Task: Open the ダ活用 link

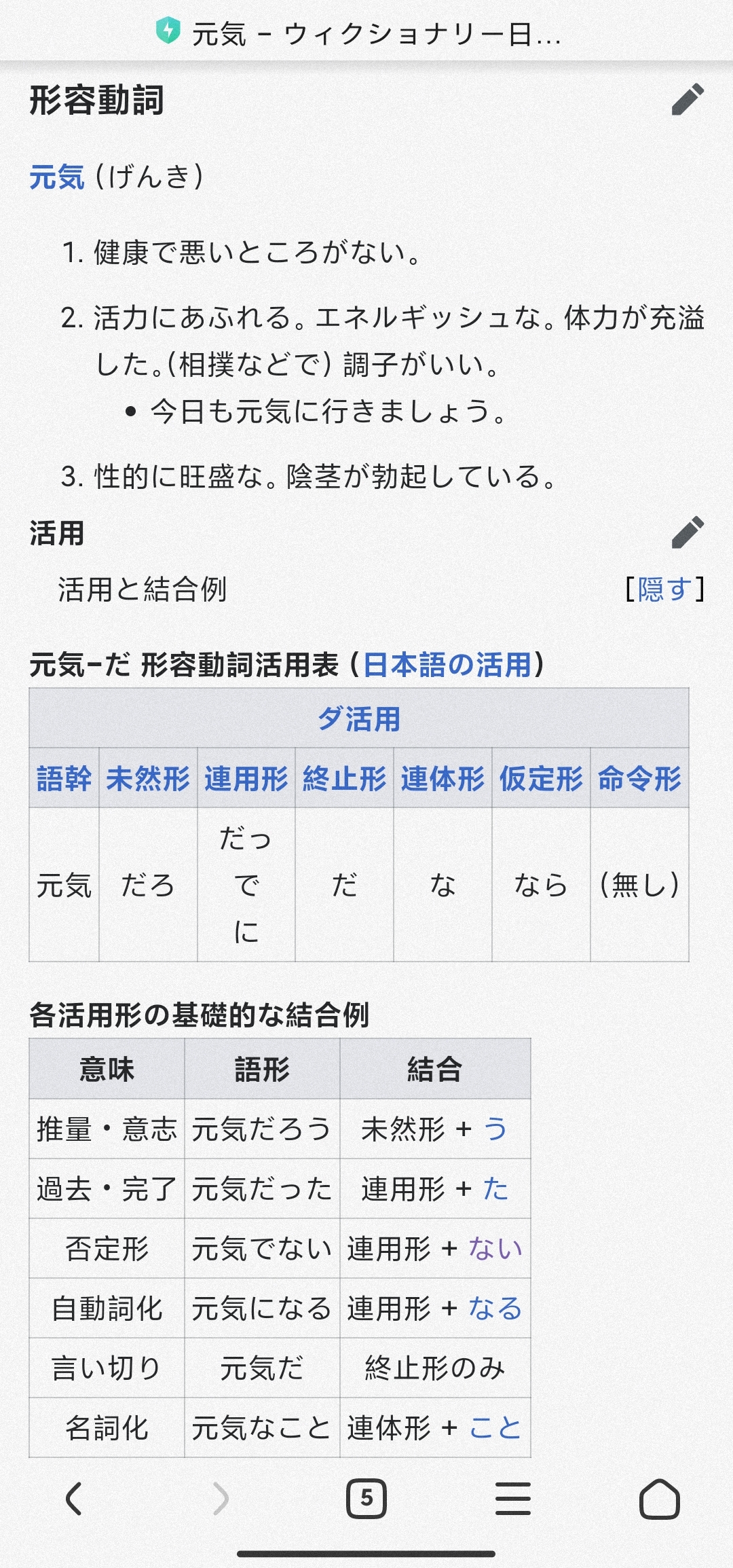Action: 359,718
